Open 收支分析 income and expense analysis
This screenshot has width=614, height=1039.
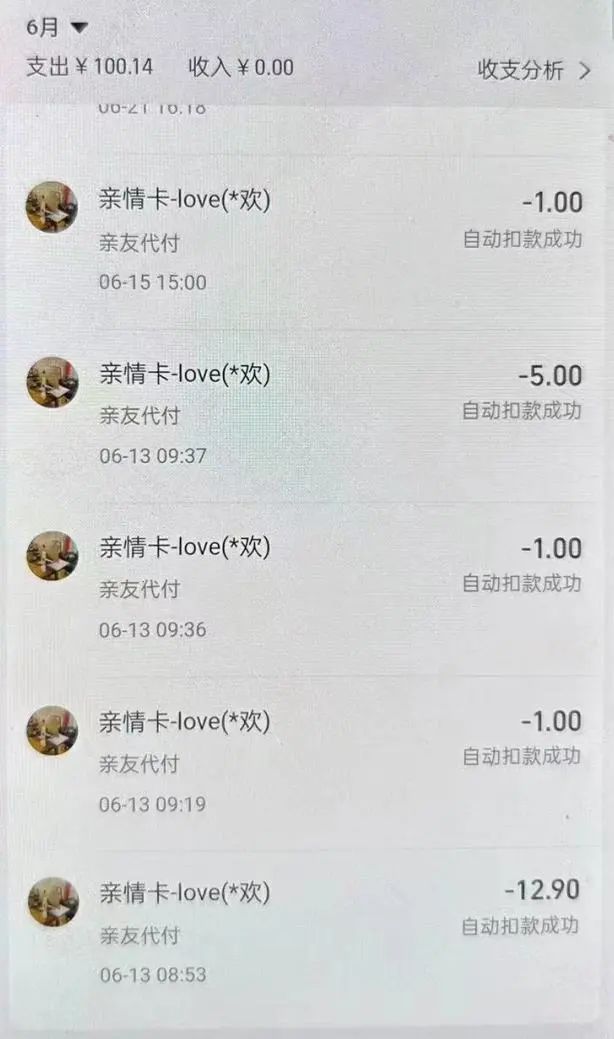pos(533,69)
